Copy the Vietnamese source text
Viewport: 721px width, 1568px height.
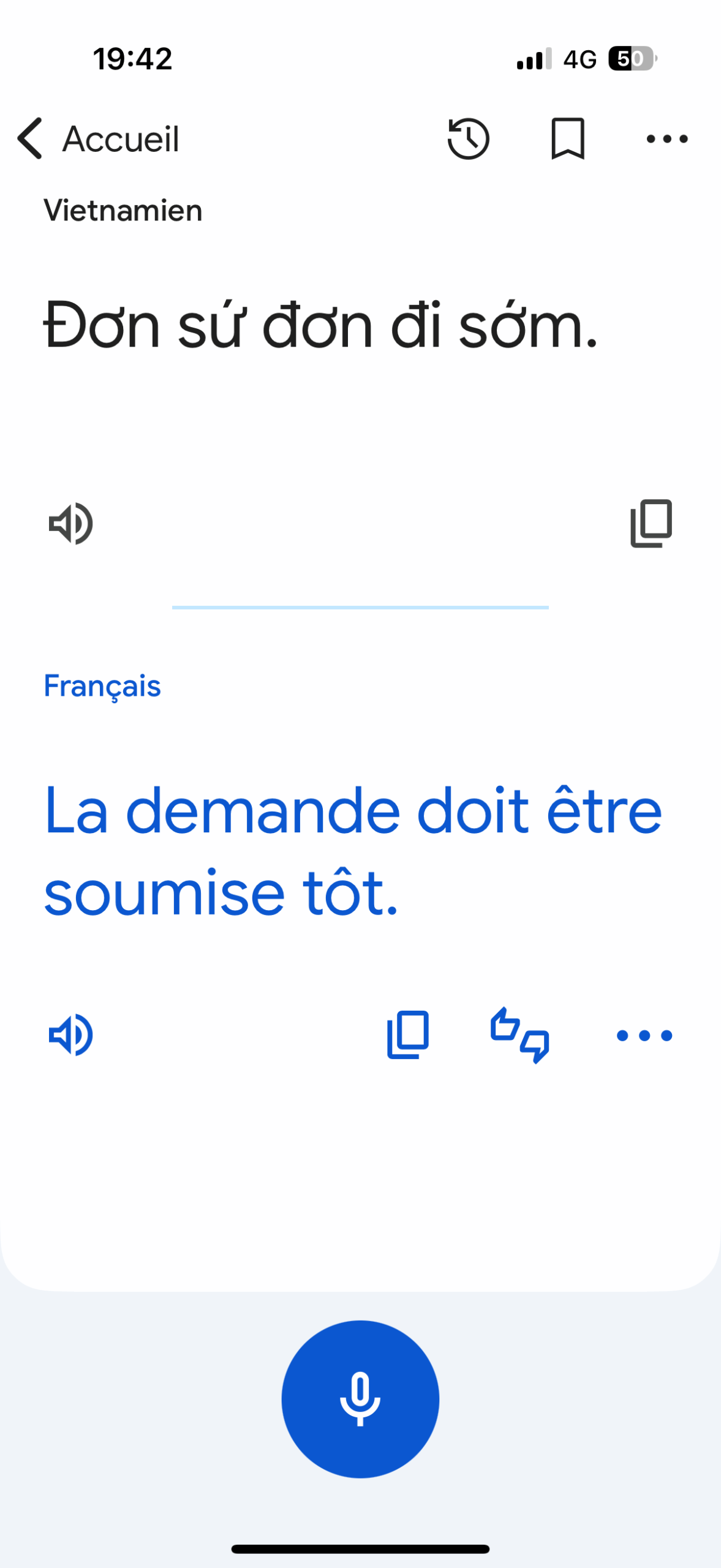[x=651, y=524]
